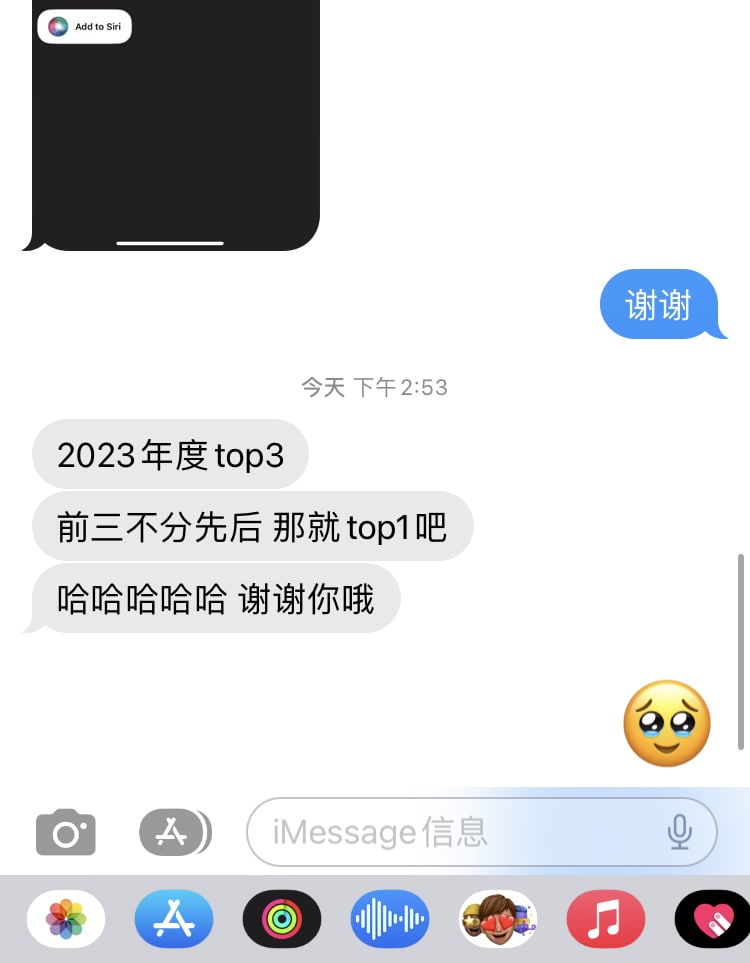Open the camera to attach a photo
This screenshot has height=963, width=750.
tap(66, 831)
